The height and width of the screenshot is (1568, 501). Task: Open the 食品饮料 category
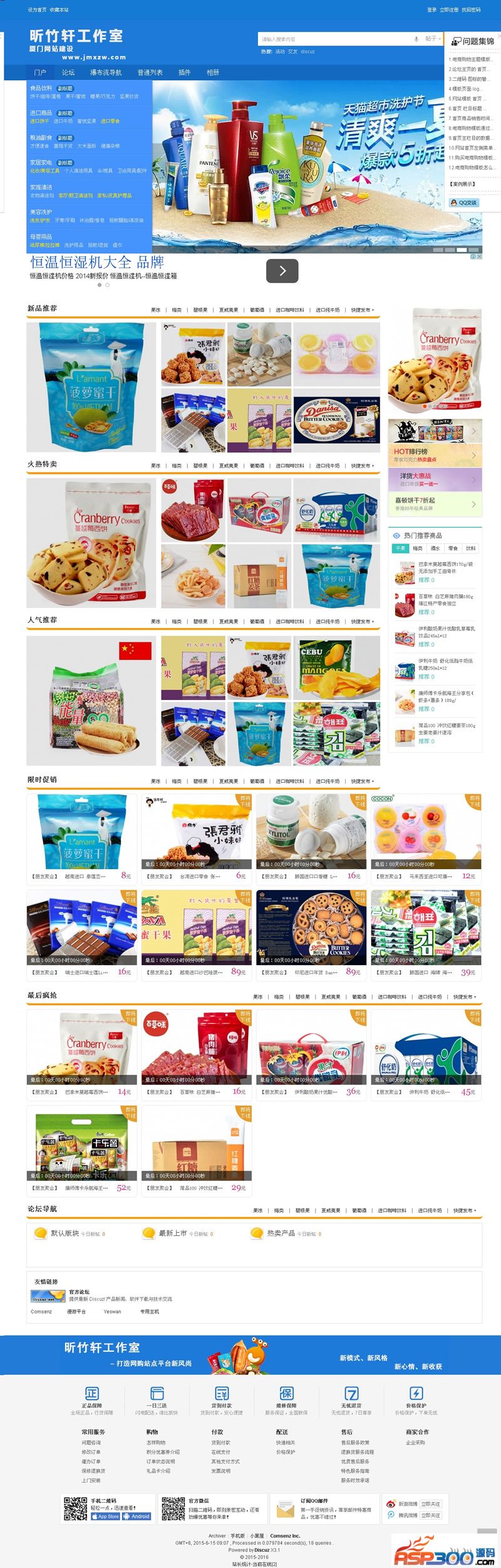click(41, 88)
